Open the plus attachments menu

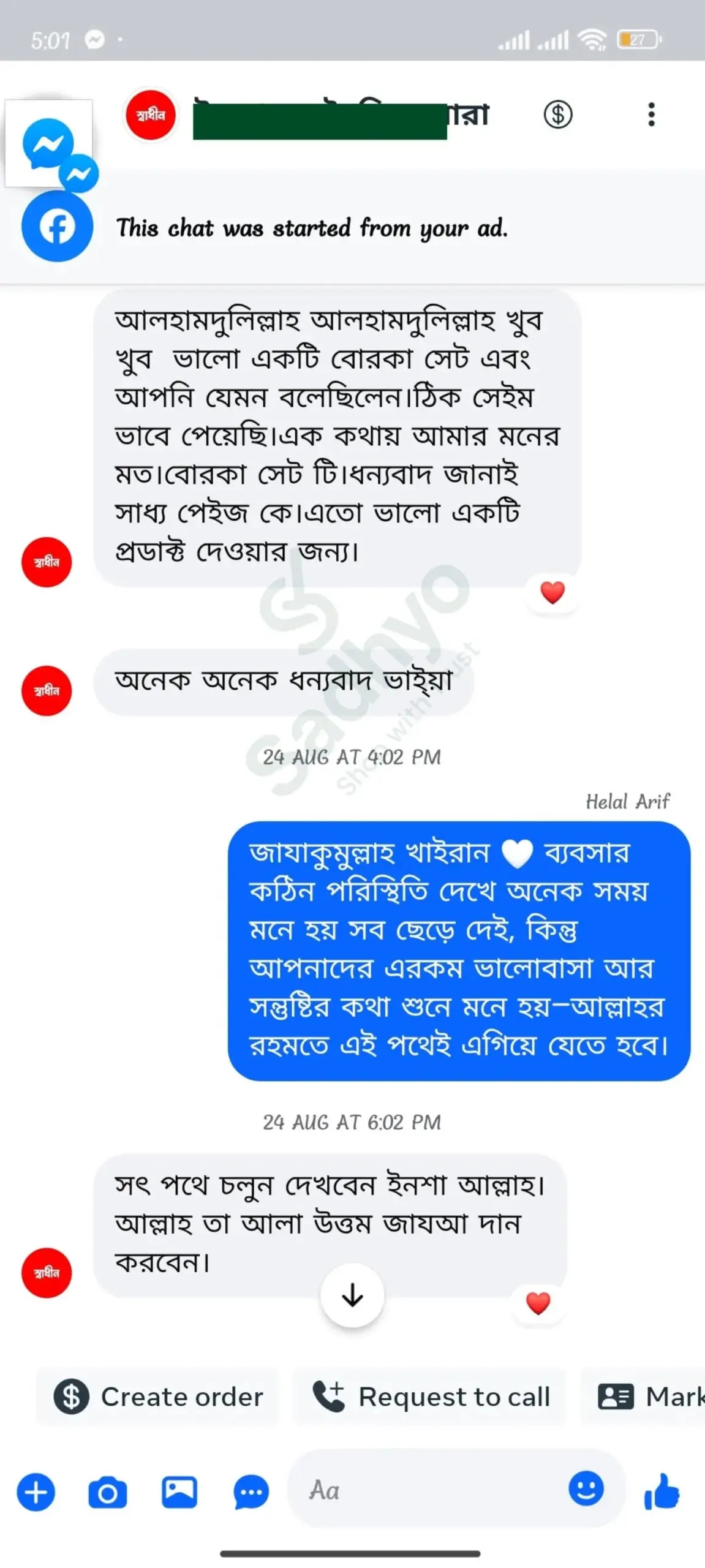[x=36, y=1491]
